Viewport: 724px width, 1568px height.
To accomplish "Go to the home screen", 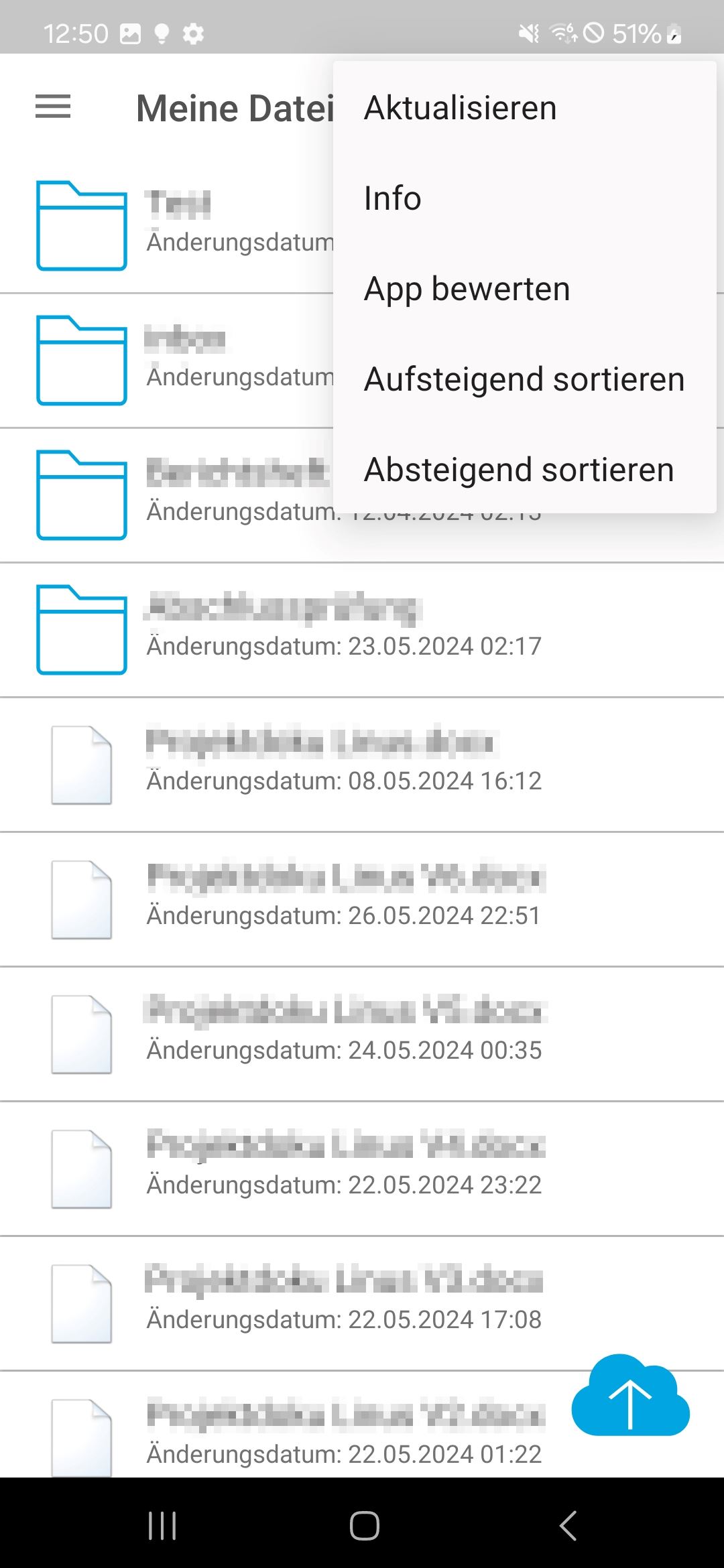I will [x=364, y=1526].
